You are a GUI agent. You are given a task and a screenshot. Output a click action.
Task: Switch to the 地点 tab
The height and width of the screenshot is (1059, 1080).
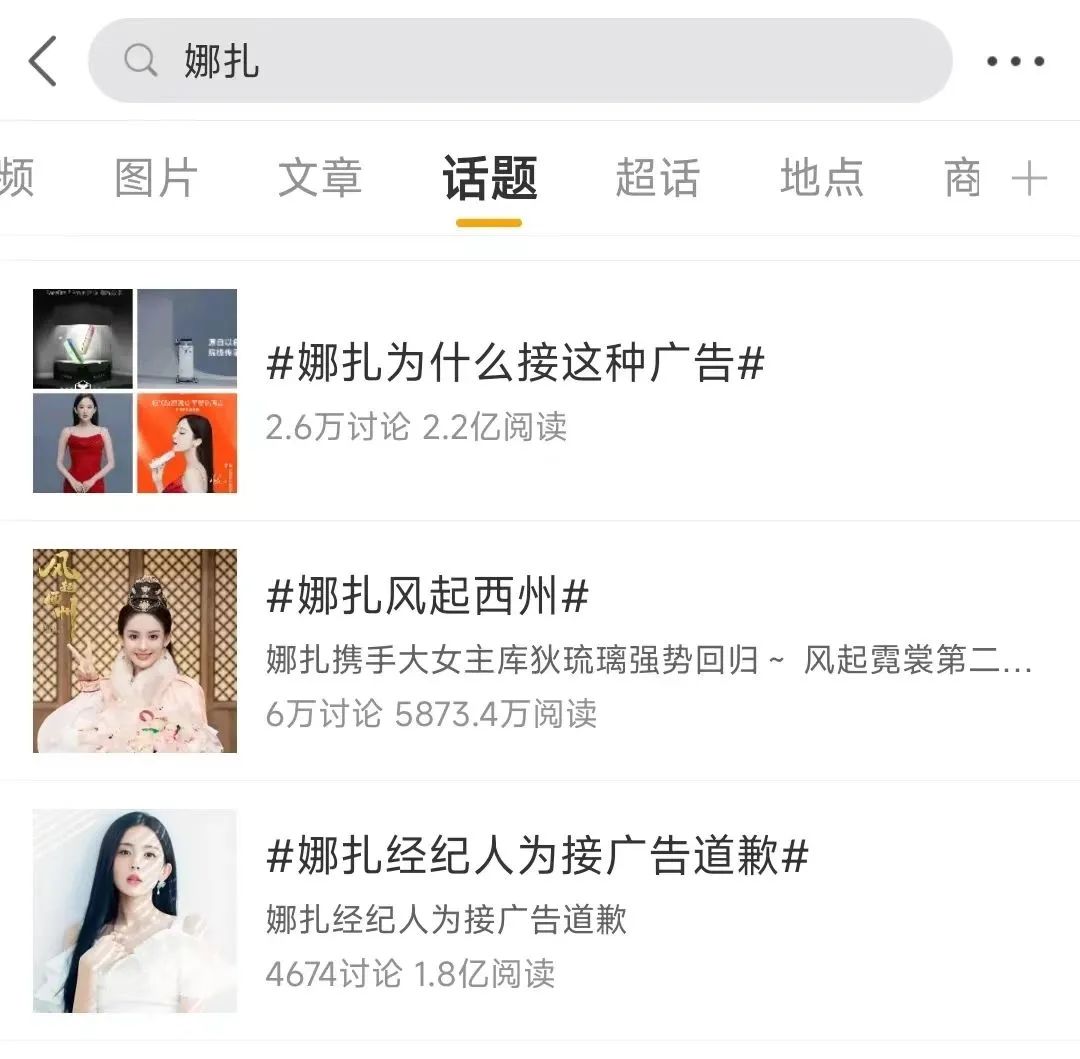[821, 179]
